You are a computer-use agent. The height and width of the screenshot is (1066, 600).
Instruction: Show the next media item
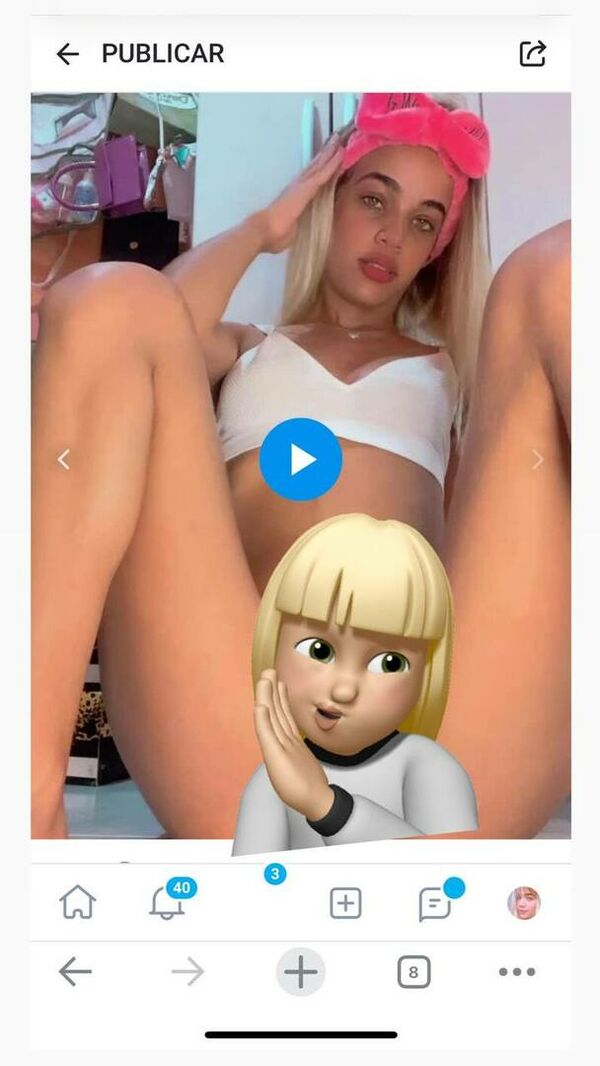pos(537,460)
